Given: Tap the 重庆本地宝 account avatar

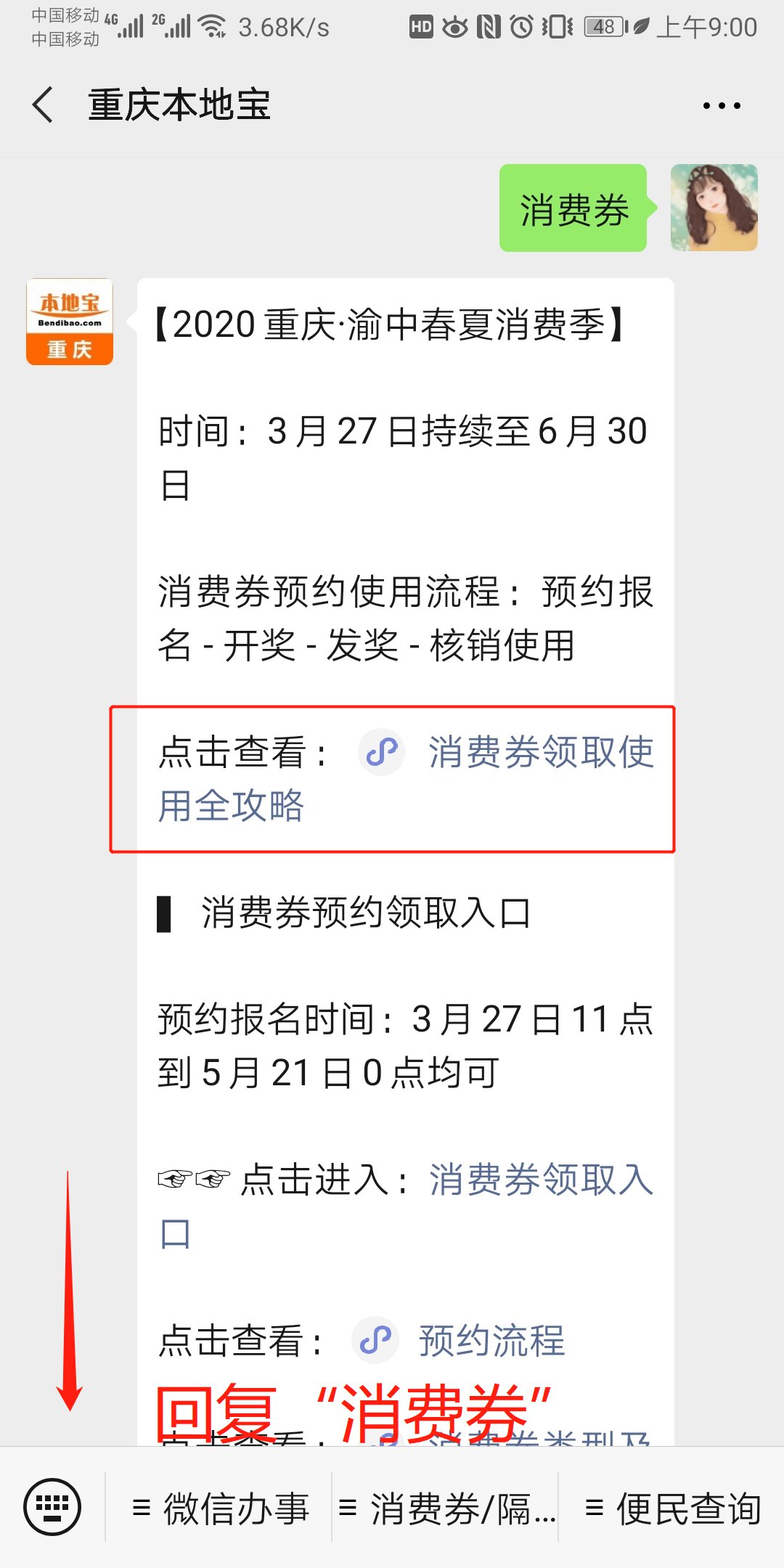Looking at the screenshot, I should click(x=70, y=322).
